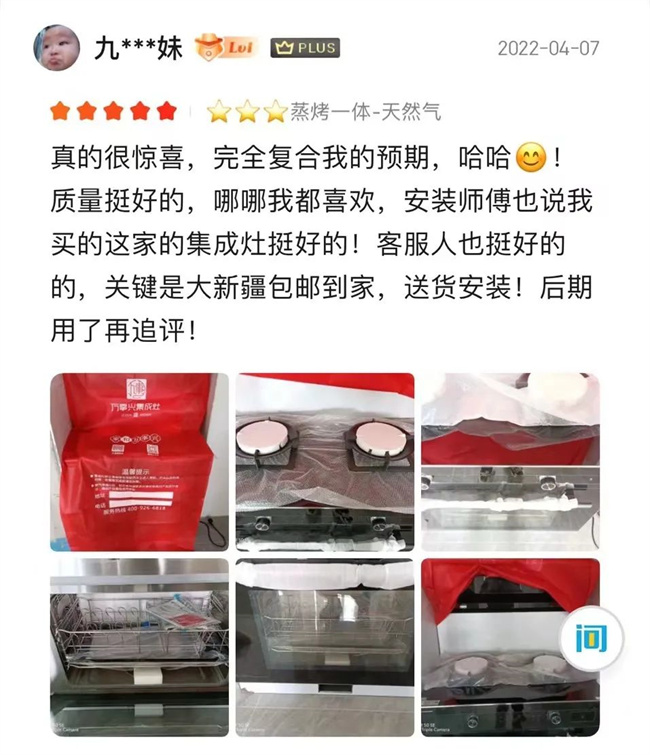View the photo of the steel rack inside the cabinet
This screenshot has width=650, height=755.
139,646
